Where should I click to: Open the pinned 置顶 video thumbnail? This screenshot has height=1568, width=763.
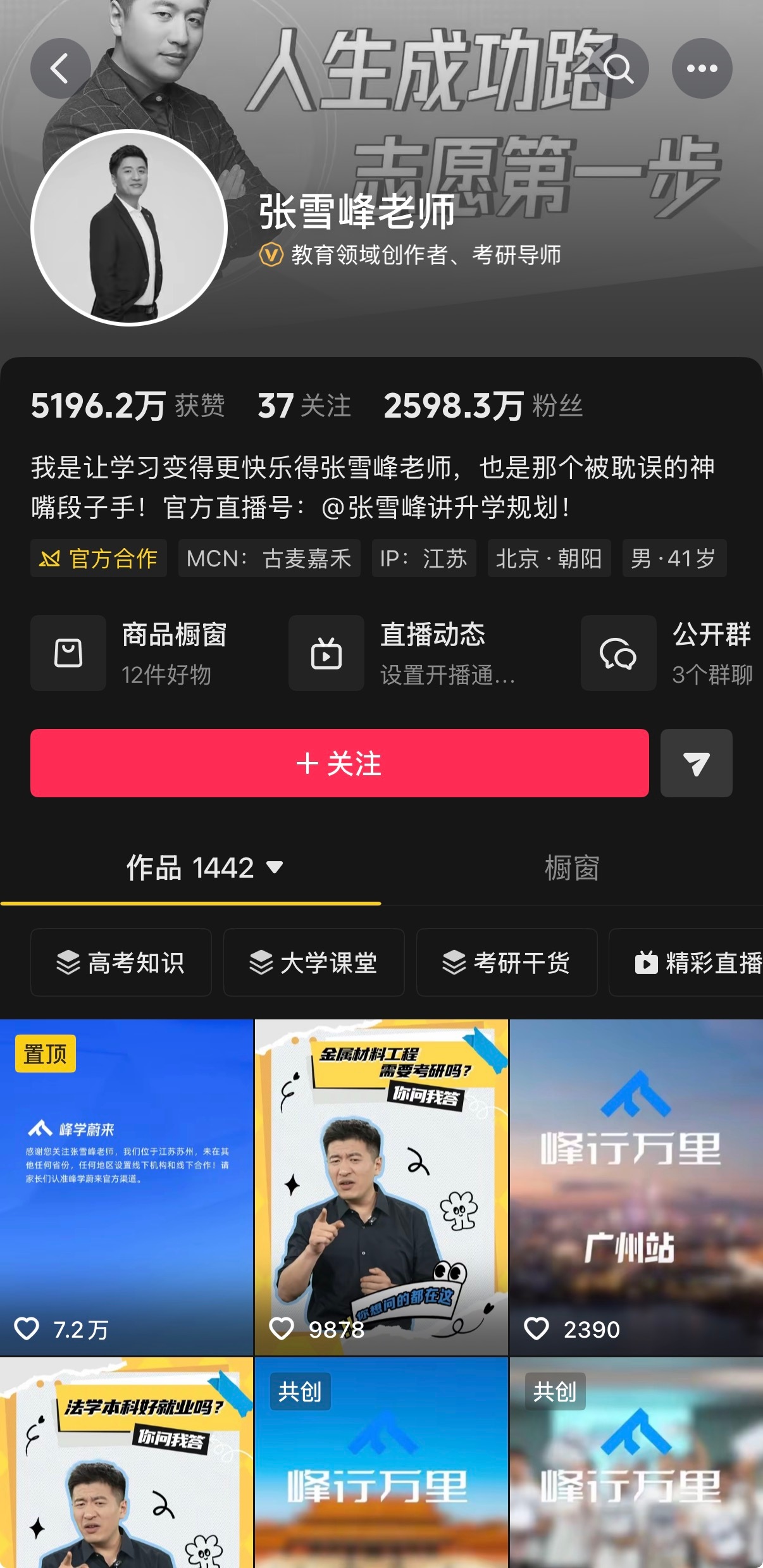point(127,1183)
